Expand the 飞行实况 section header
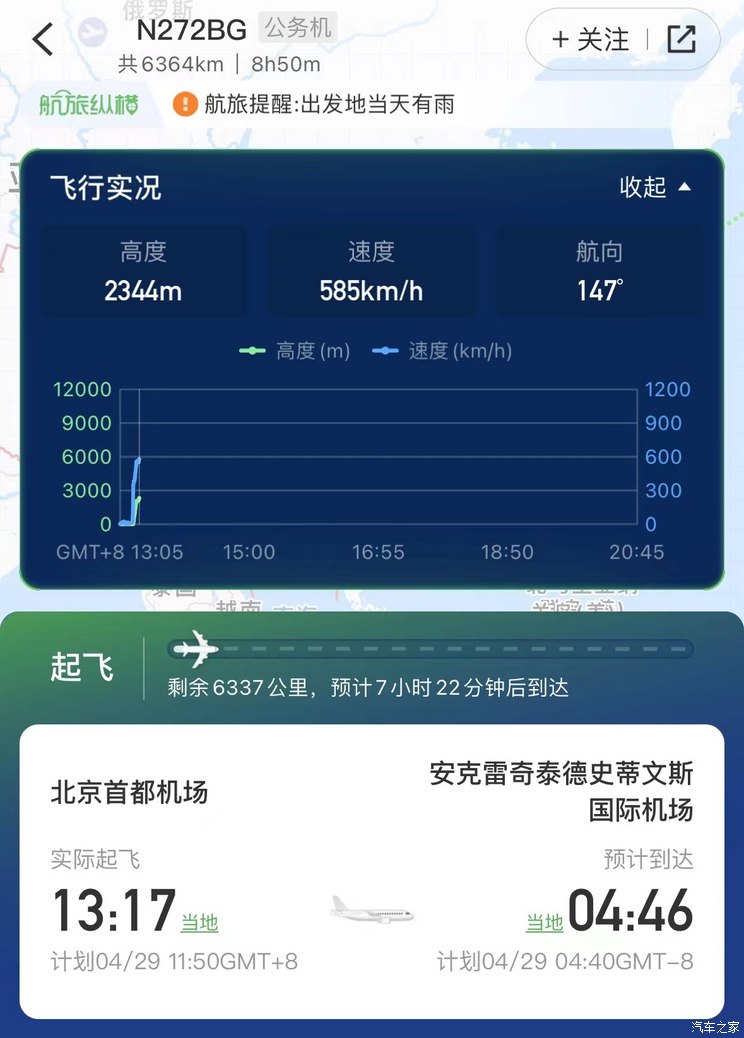The height and width of the screenshot is (1038, 744). [x=105, y=187]
